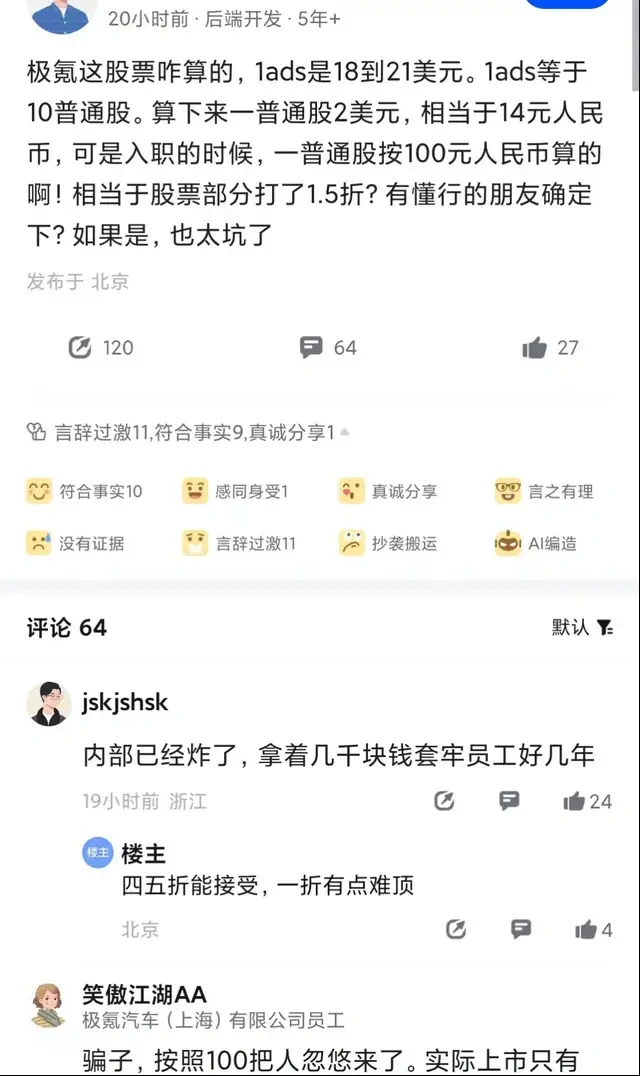
Task: Open 笑傲江湖AA's profile avatar
Action: pyautogui.click(x=49, y=1005)
